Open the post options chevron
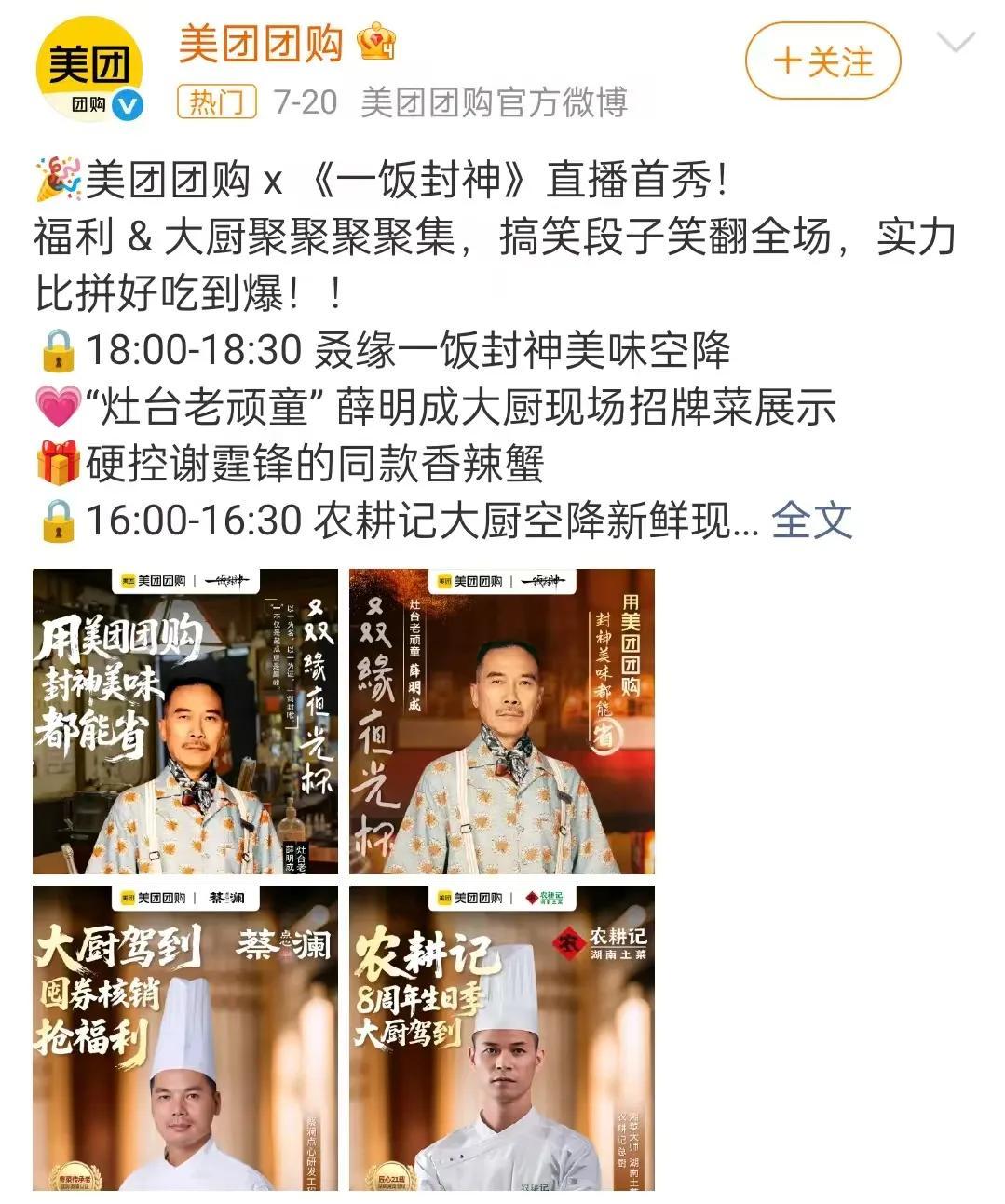1005x1204 pixels. coord(955,44)
